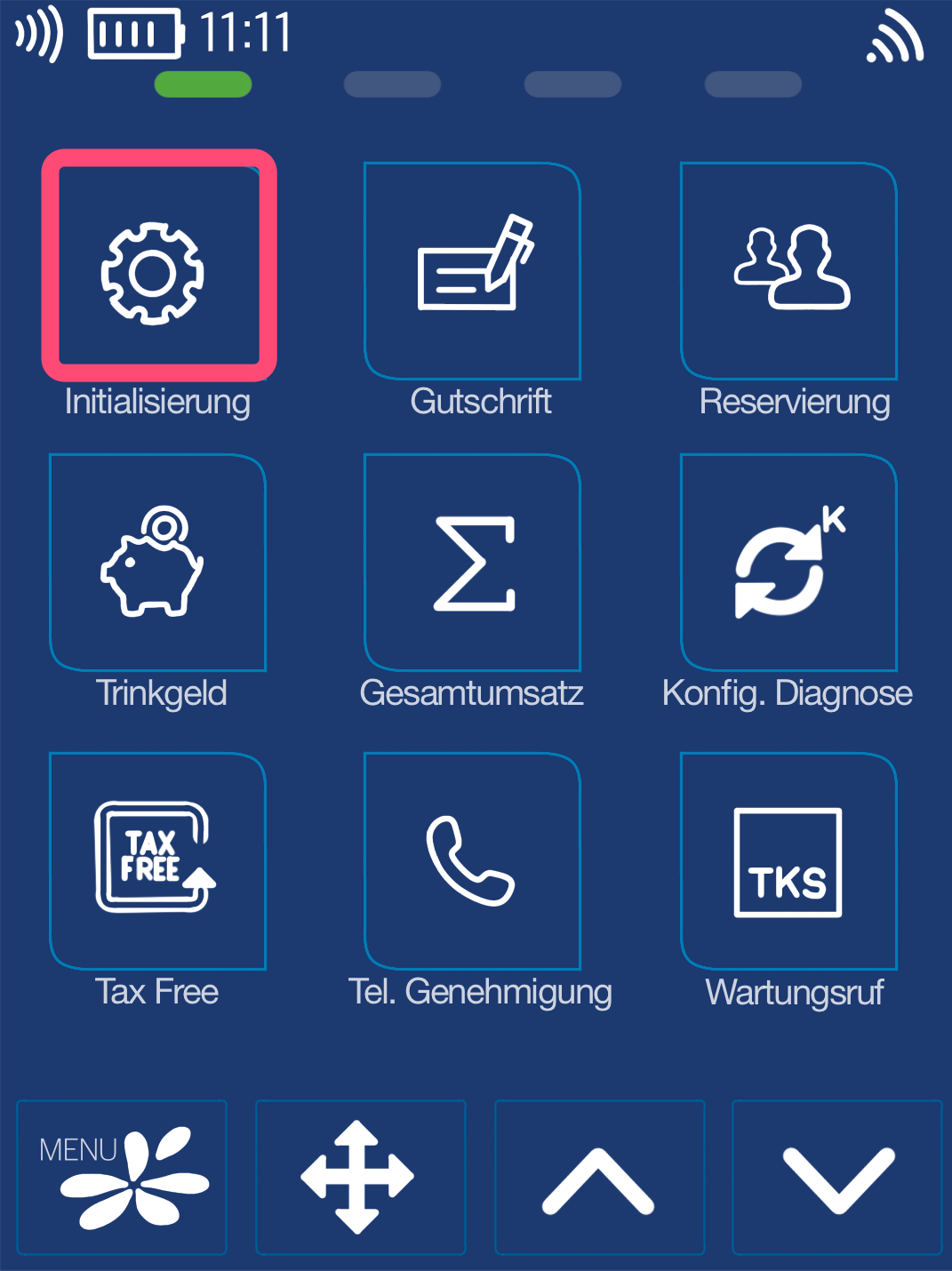Screen dimensions: 952x1271
Task: Open the Gutschrift tile
Action: (x=473, y=269)
